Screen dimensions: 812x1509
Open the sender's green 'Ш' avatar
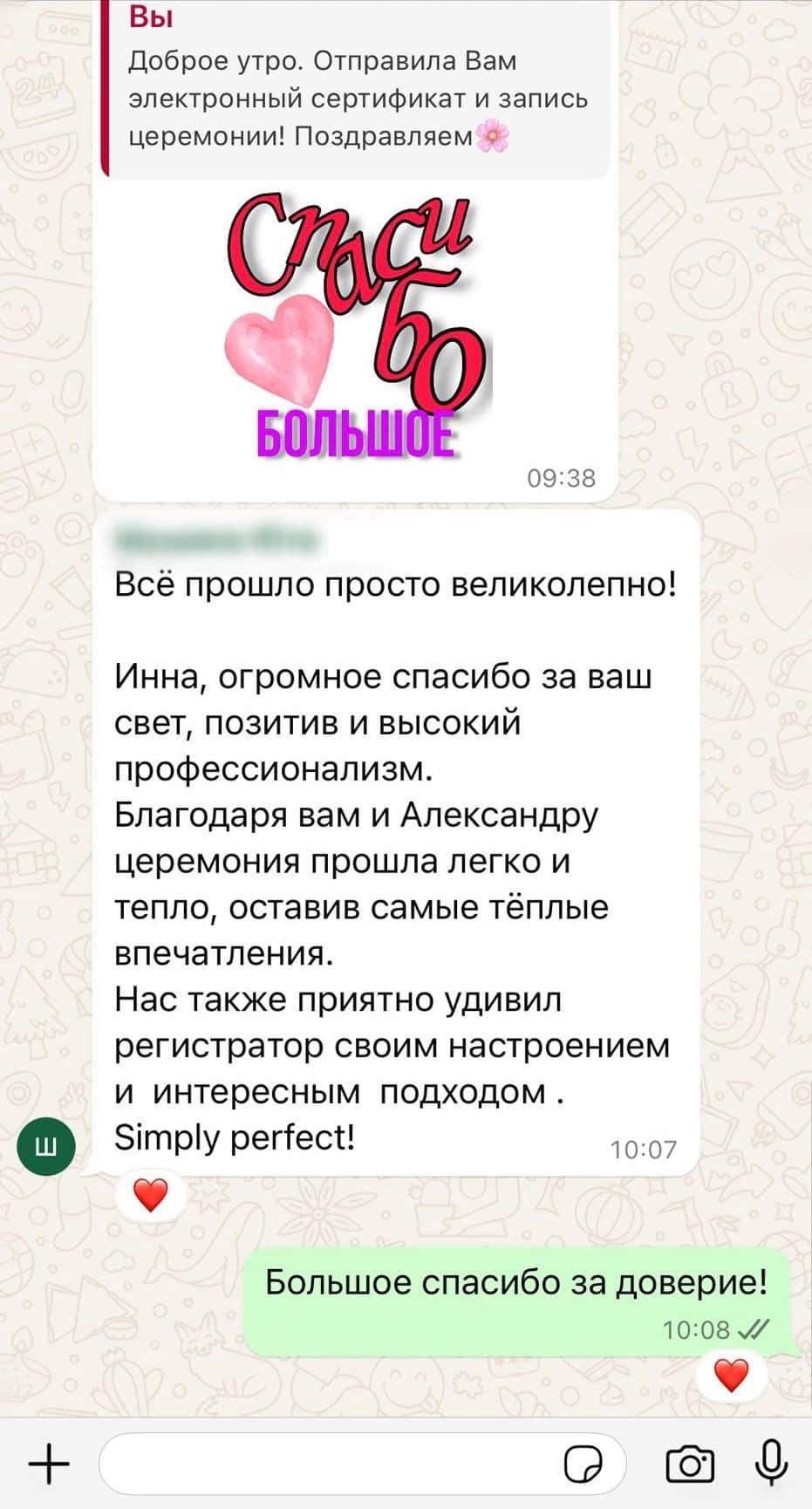pos(46,1145)
